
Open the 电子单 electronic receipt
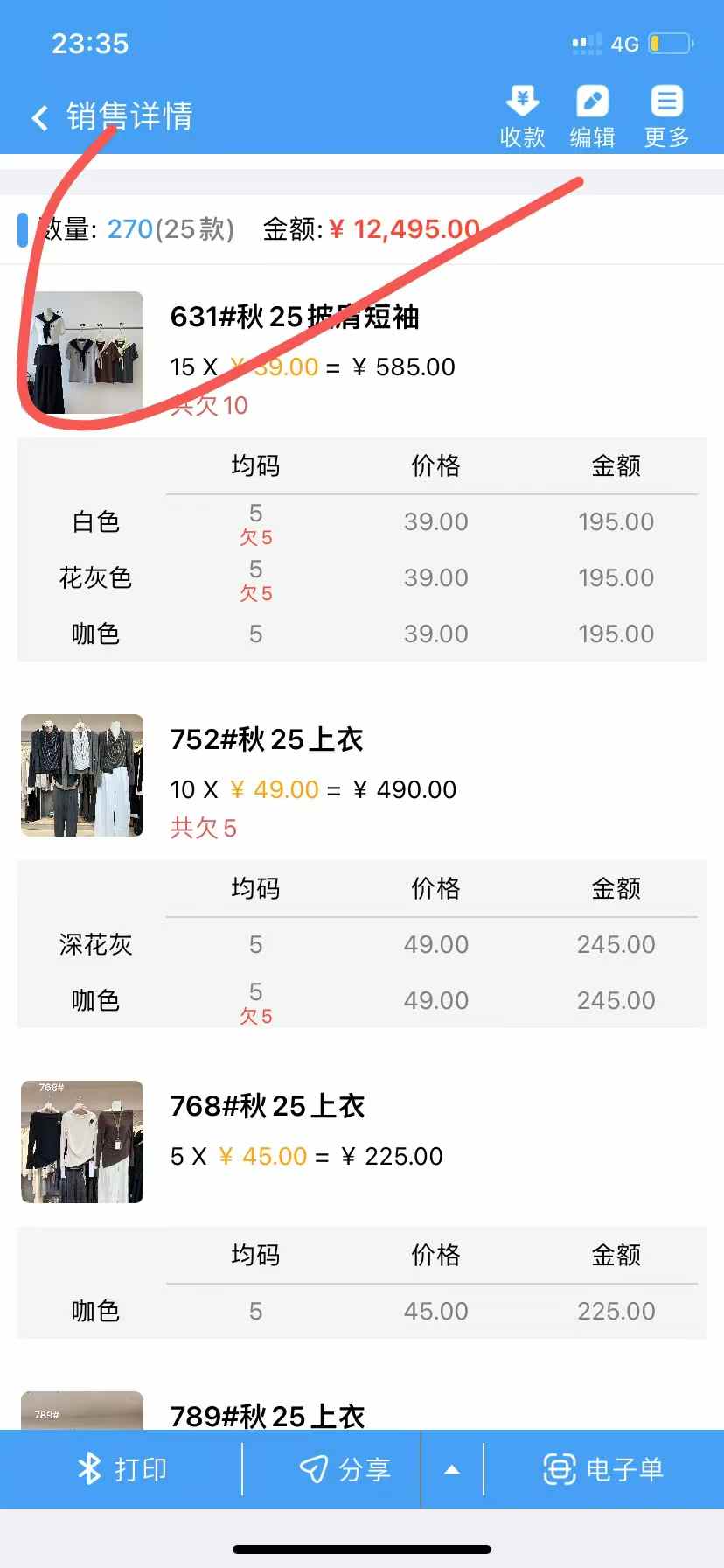[x=603, y=1469]
